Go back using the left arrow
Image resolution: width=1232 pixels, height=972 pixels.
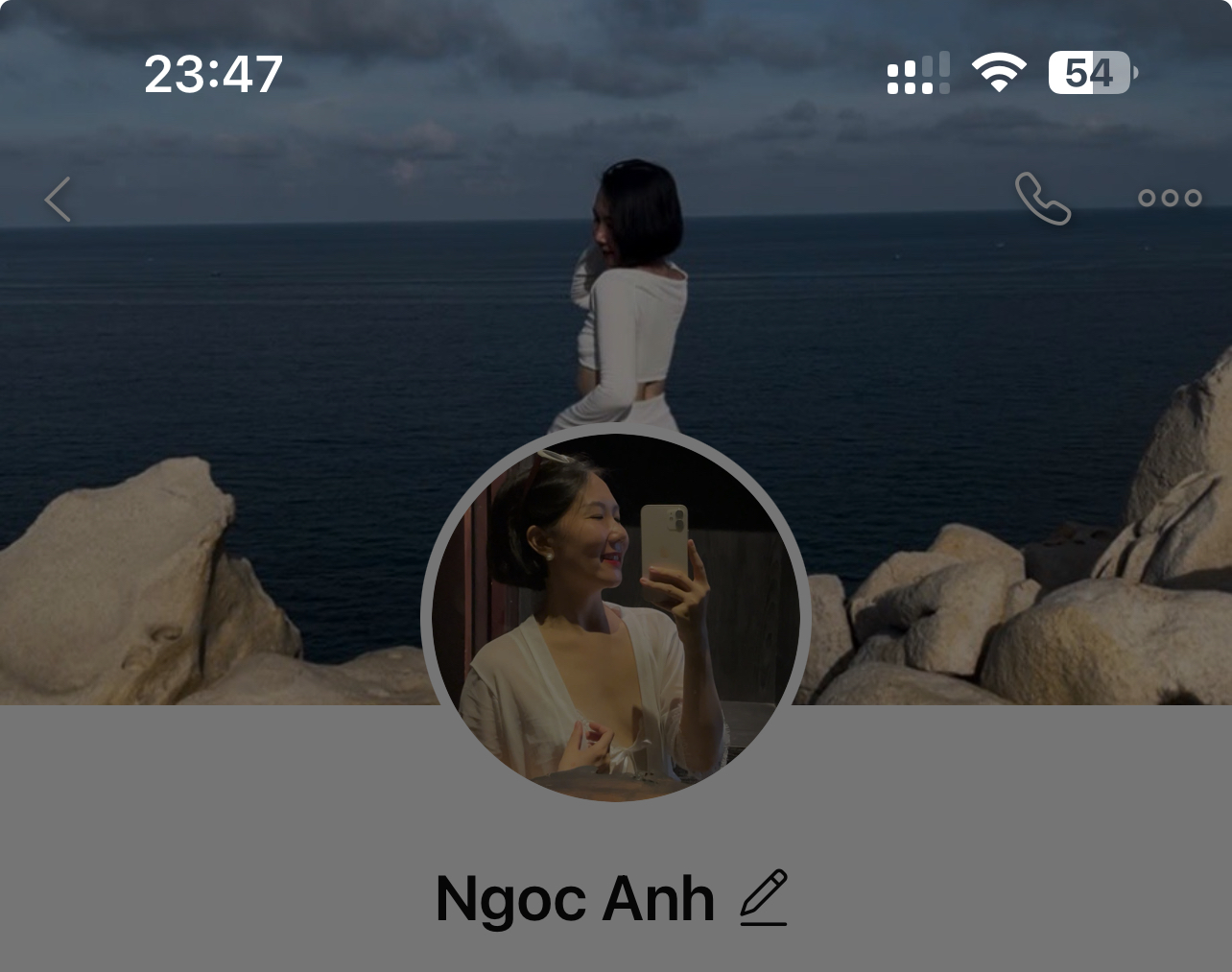(x=58, y=200)
